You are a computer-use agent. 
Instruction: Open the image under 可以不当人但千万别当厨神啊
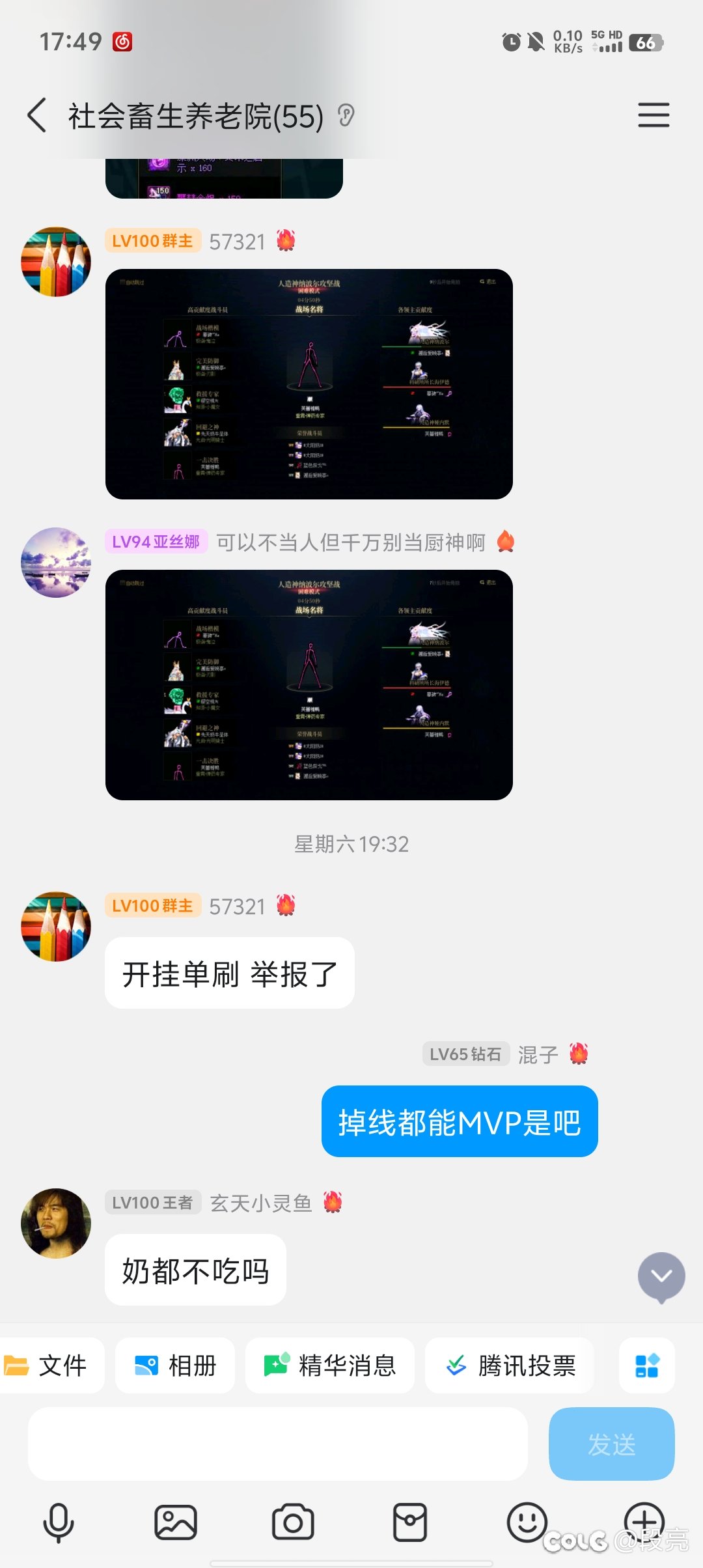(309, 685)
